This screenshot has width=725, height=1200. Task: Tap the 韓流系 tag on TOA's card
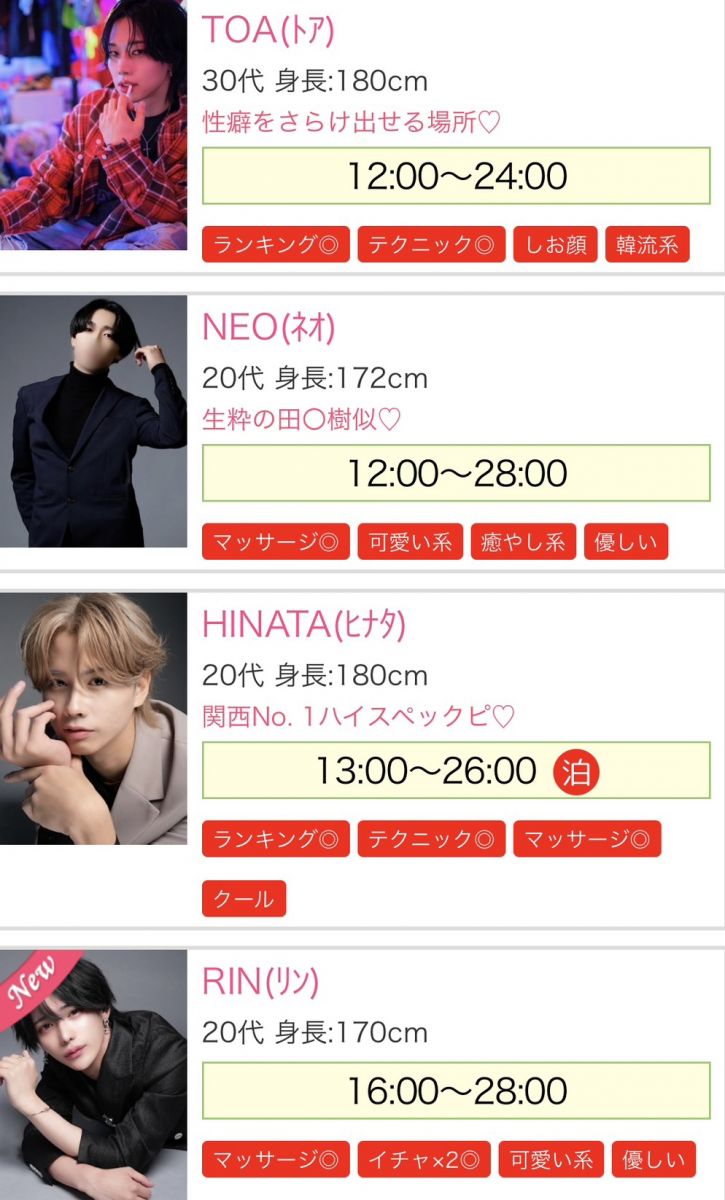647,245
